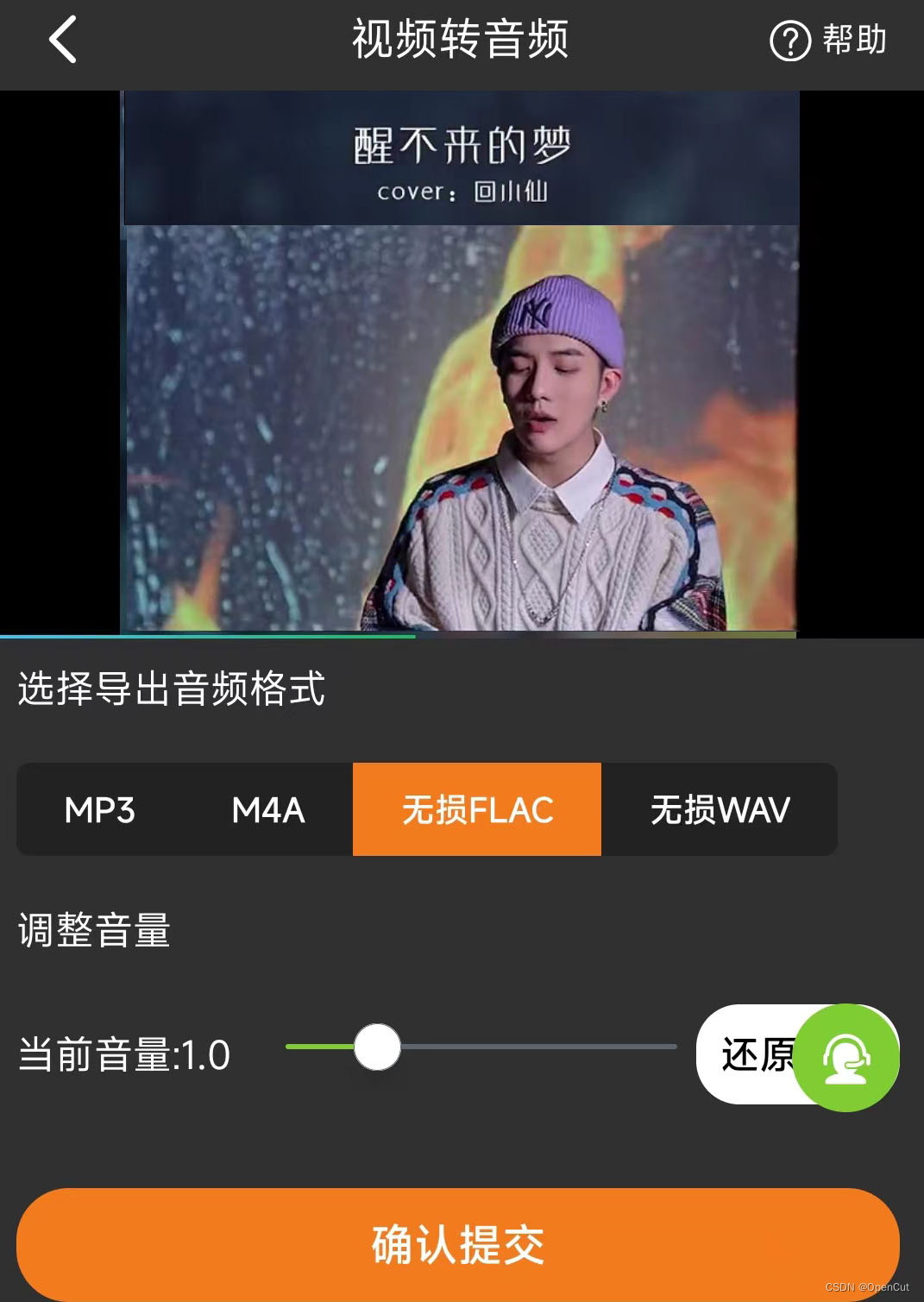Viewport: 924px width, 1302px height.
Task: Go back from 视频转音频 screen
Action: click(63, 40)
